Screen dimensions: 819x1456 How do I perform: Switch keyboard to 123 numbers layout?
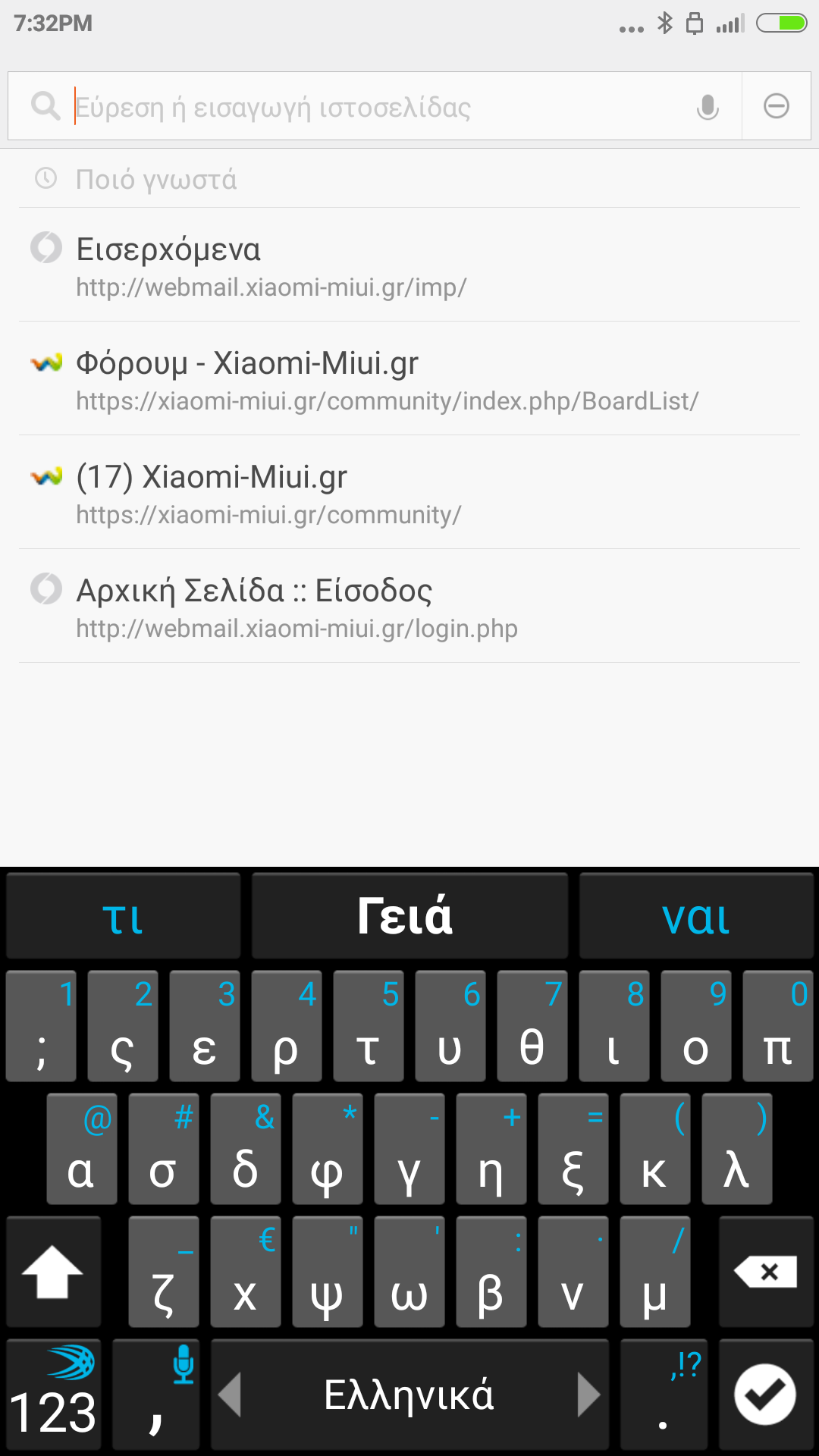coord(53,1395)
